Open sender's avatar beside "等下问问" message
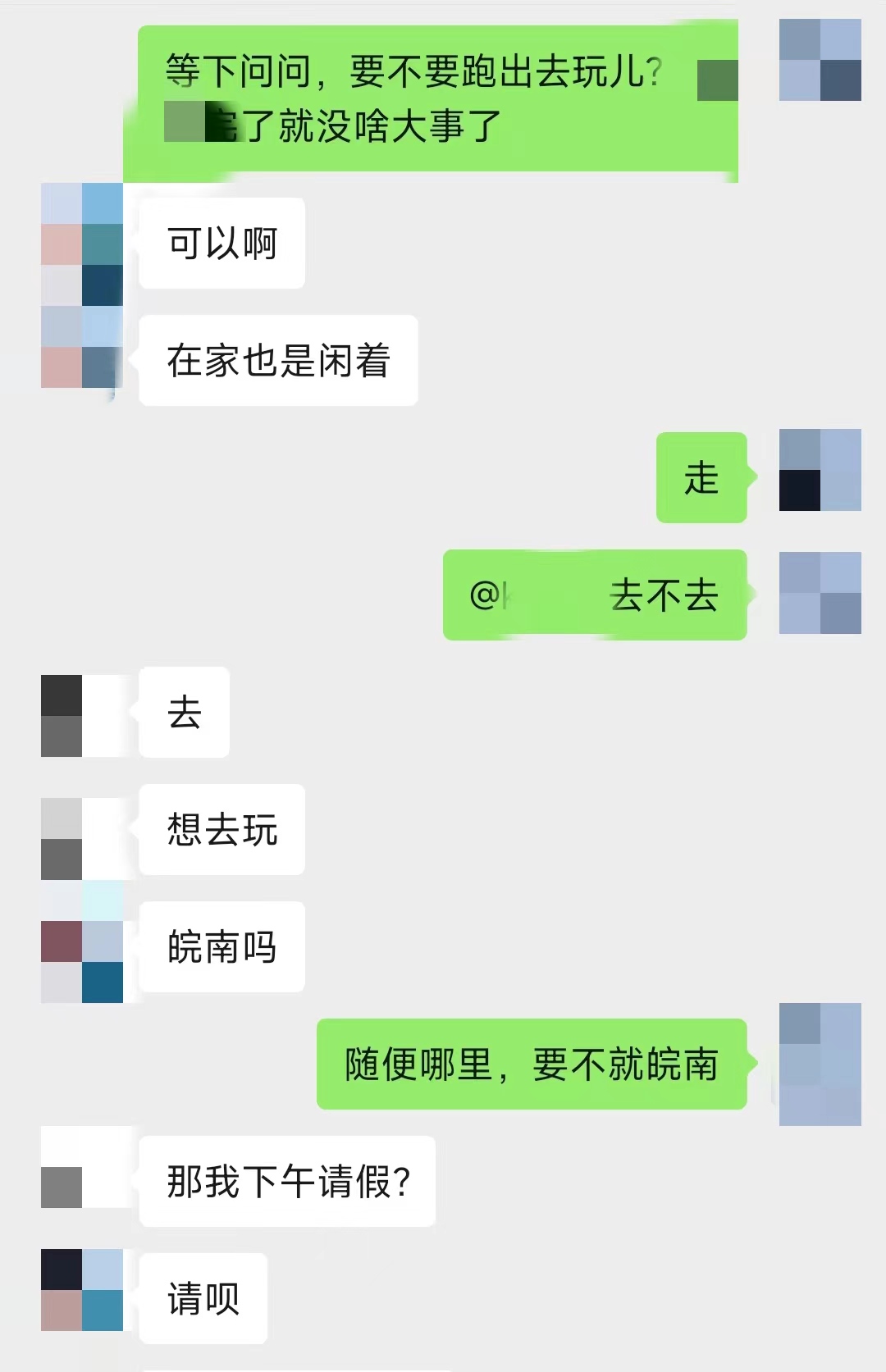 tap(820, 60)
